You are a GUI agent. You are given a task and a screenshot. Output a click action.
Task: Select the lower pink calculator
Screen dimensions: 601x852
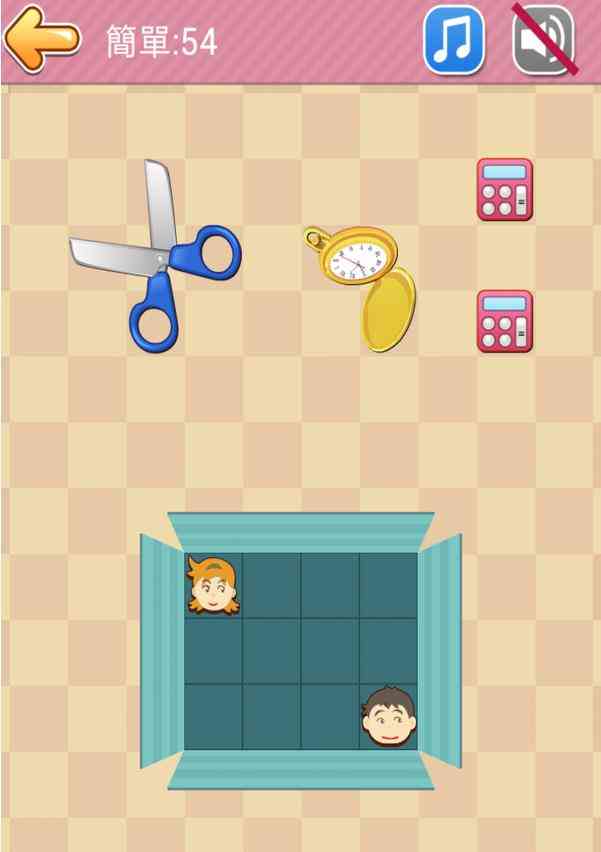[x=505, y=321]
